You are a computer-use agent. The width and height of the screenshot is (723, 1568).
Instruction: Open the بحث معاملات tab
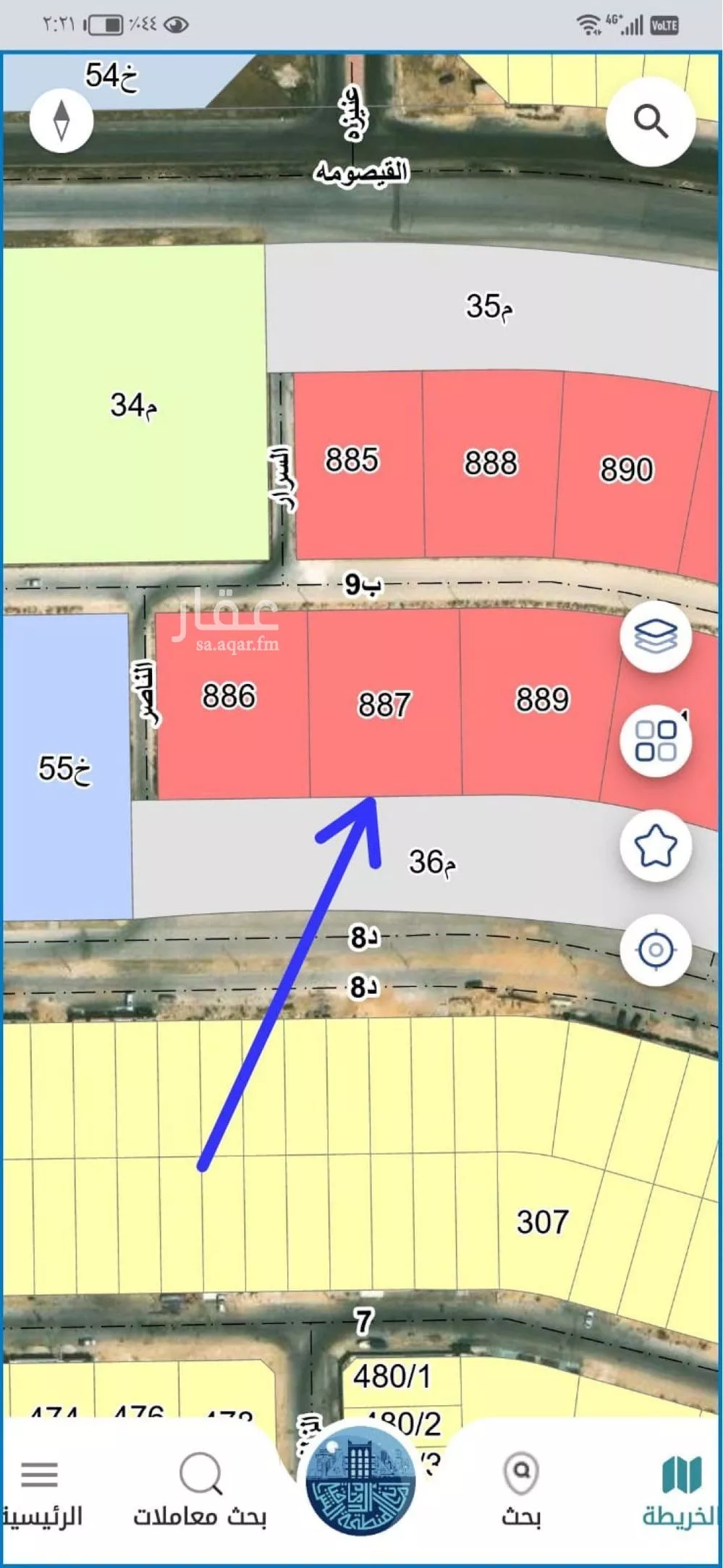click(x=200, y=1491)
